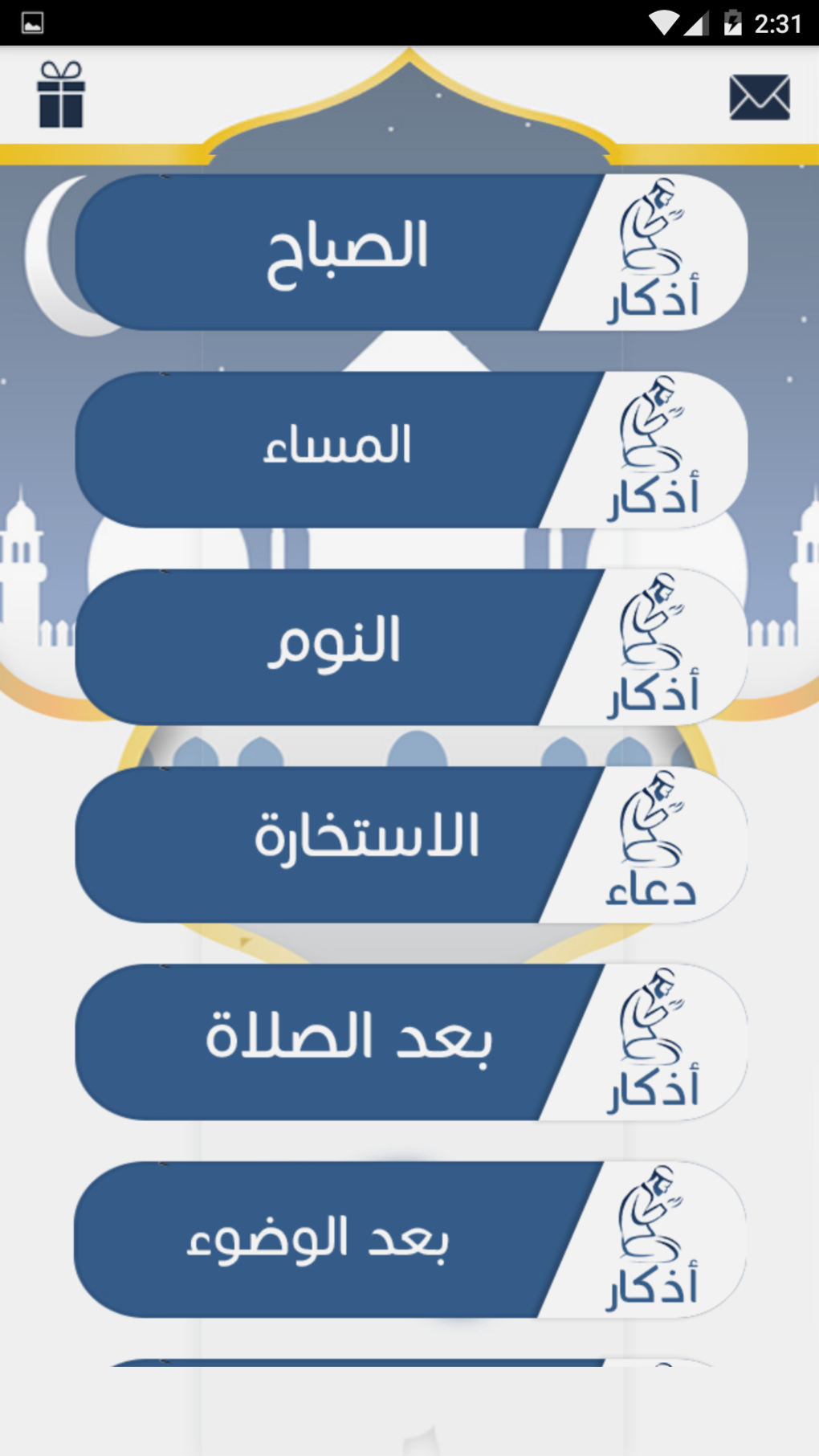This screenshot has height=1456, width=819.
Task: Open the envelope mail icon
Action: [759, 97]
